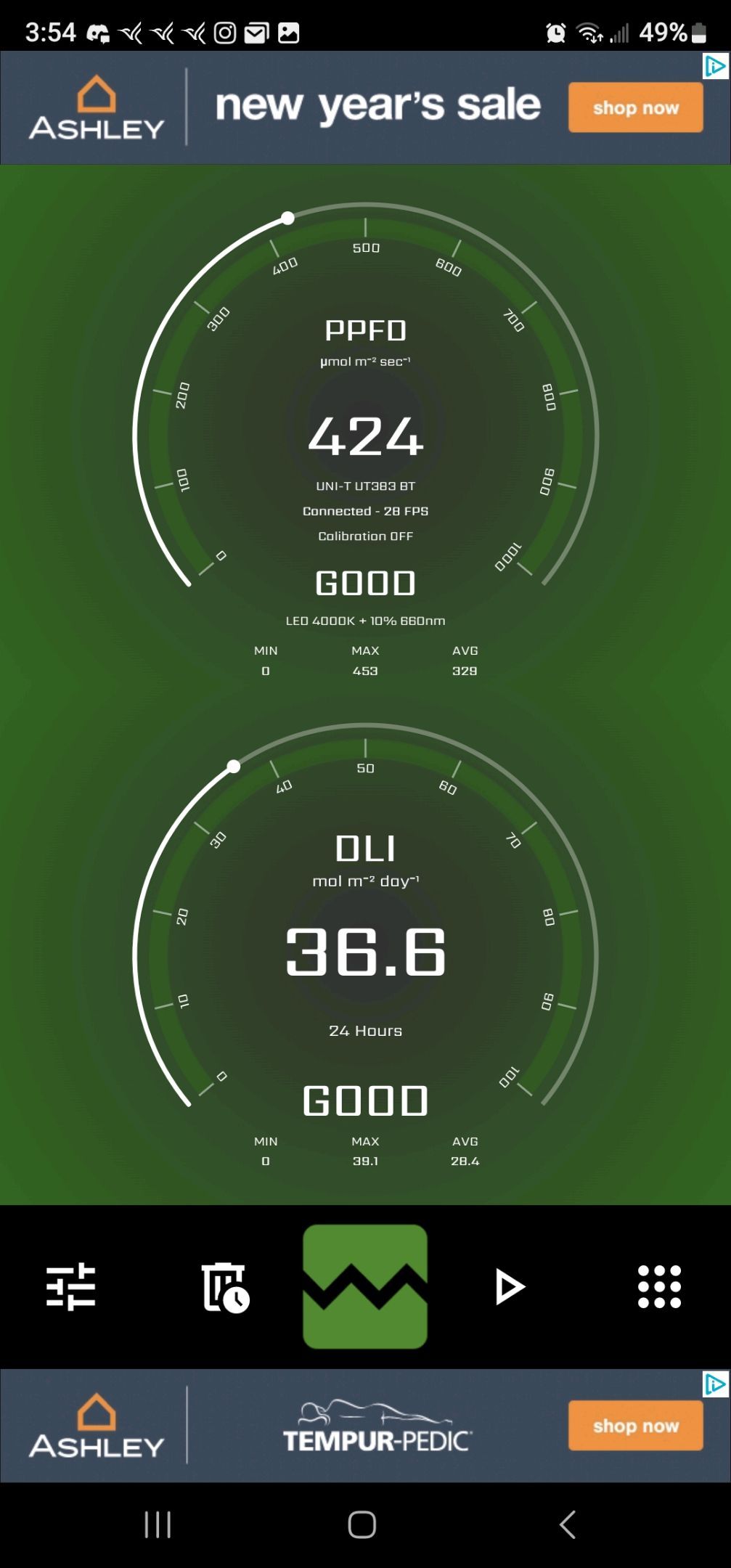Start measuring with the play button

[510, 1287]
